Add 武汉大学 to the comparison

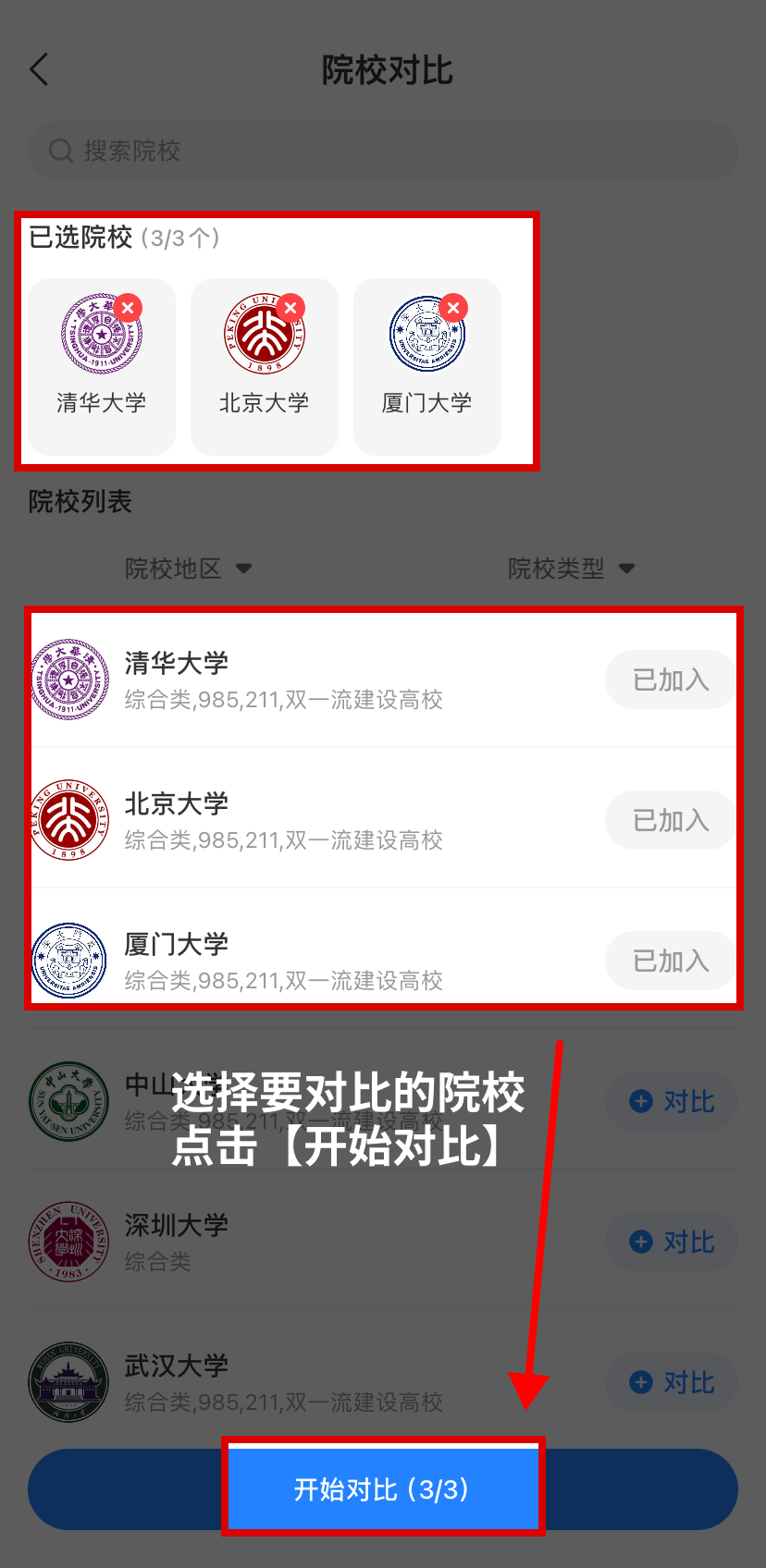tap(672, 1383)
